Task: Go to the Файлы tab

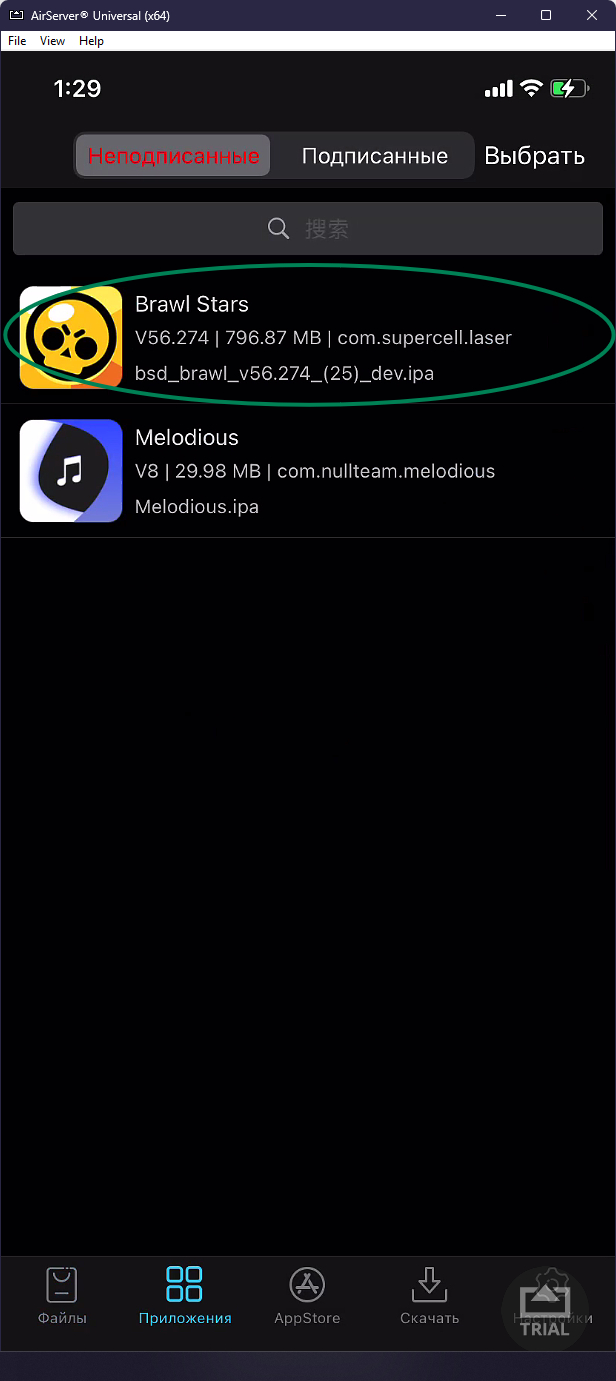Action: pyautogui.click(x=62, y=1296)
